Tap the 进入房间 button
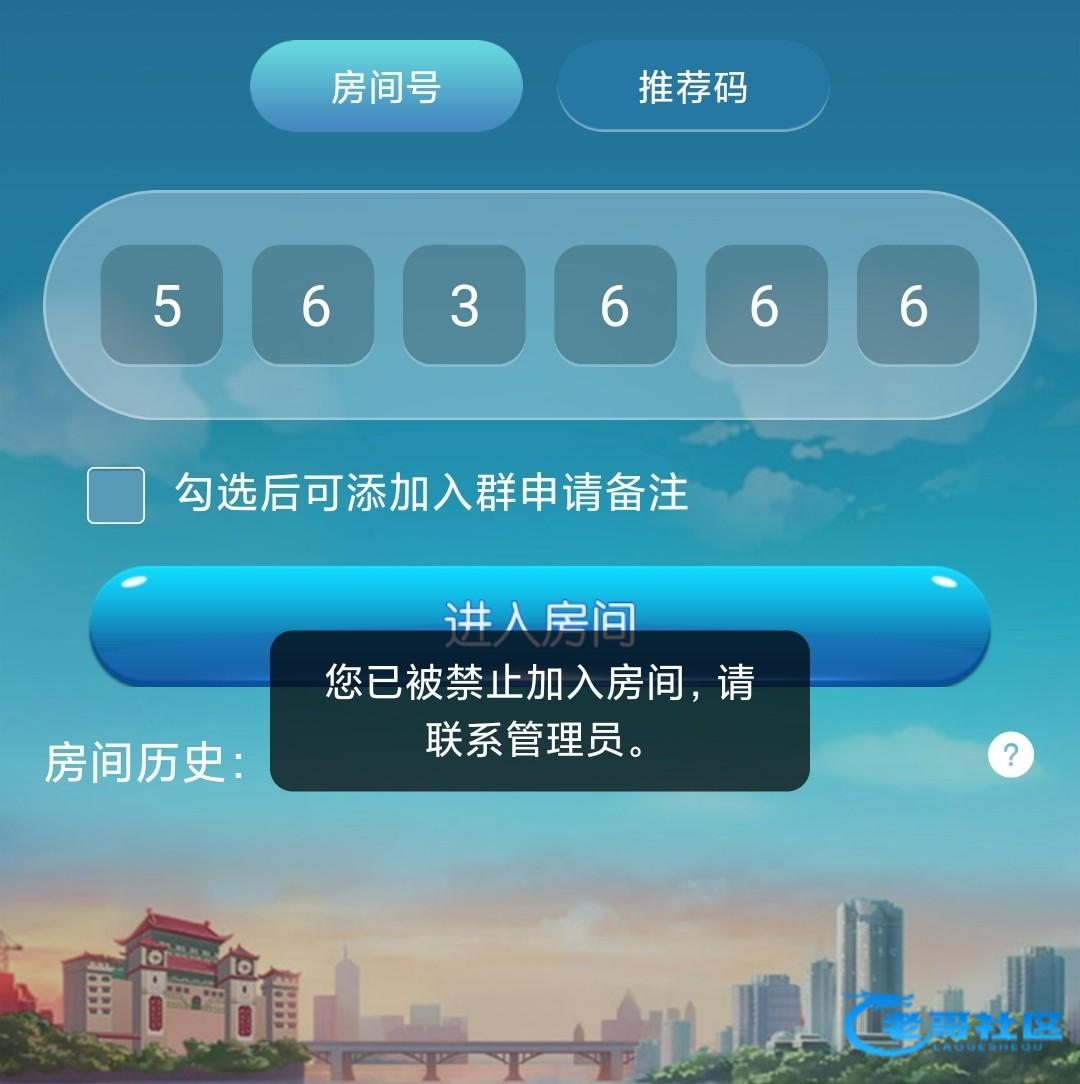 [x=540, y=605]
